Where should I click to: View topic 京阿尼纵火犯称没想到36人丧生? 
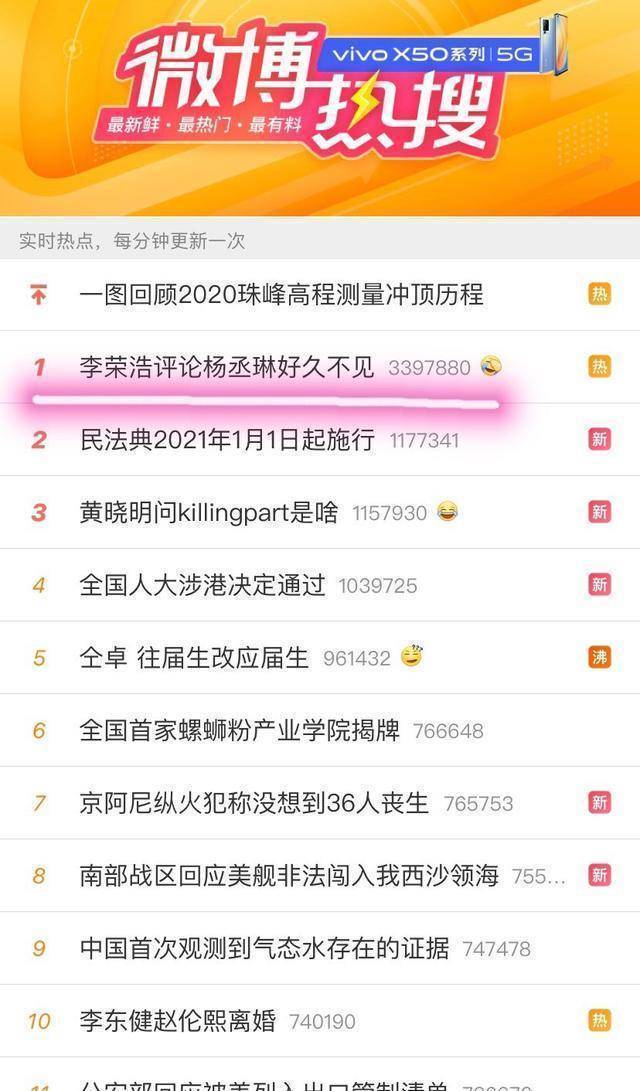coord(254,803)
